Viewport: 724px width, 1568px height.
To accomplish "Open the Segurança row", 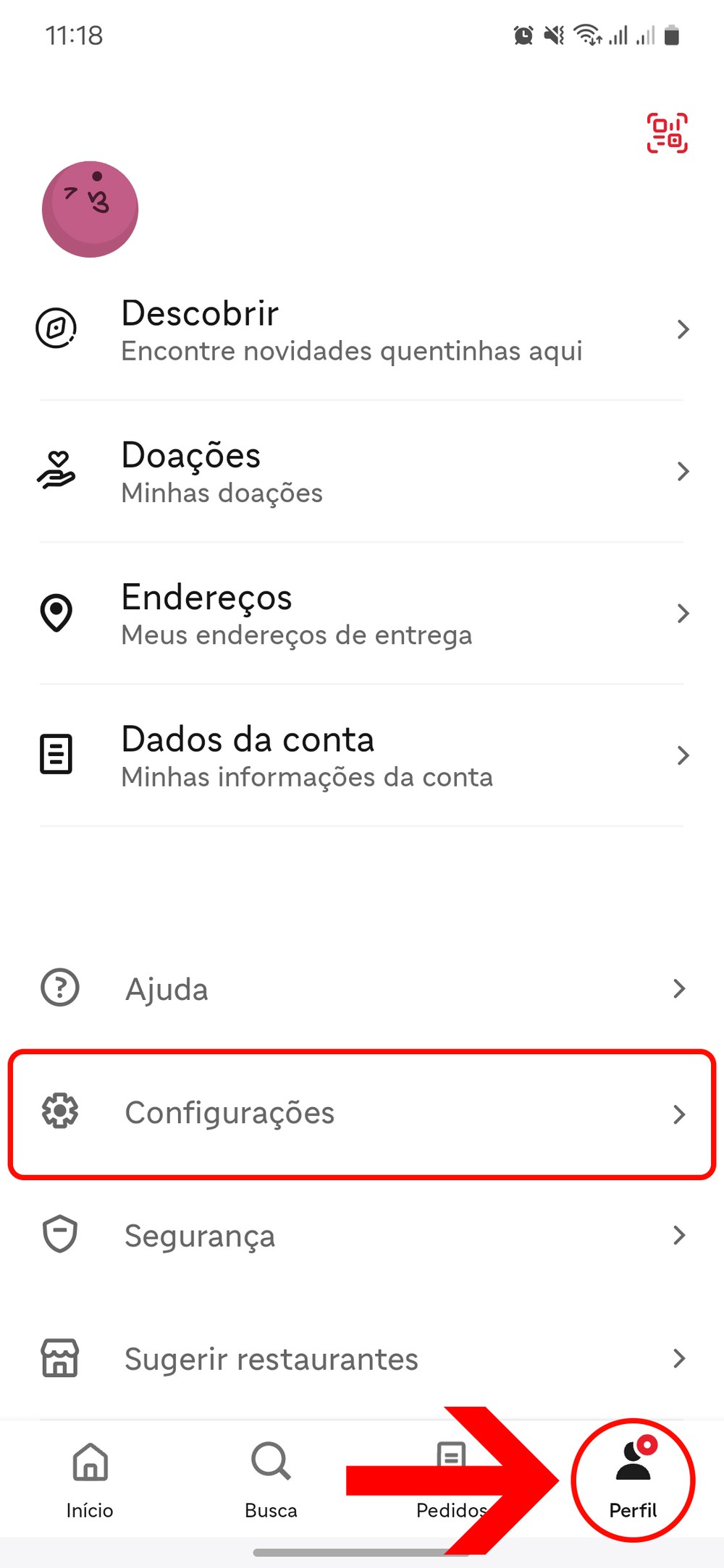I will 362,1235.
